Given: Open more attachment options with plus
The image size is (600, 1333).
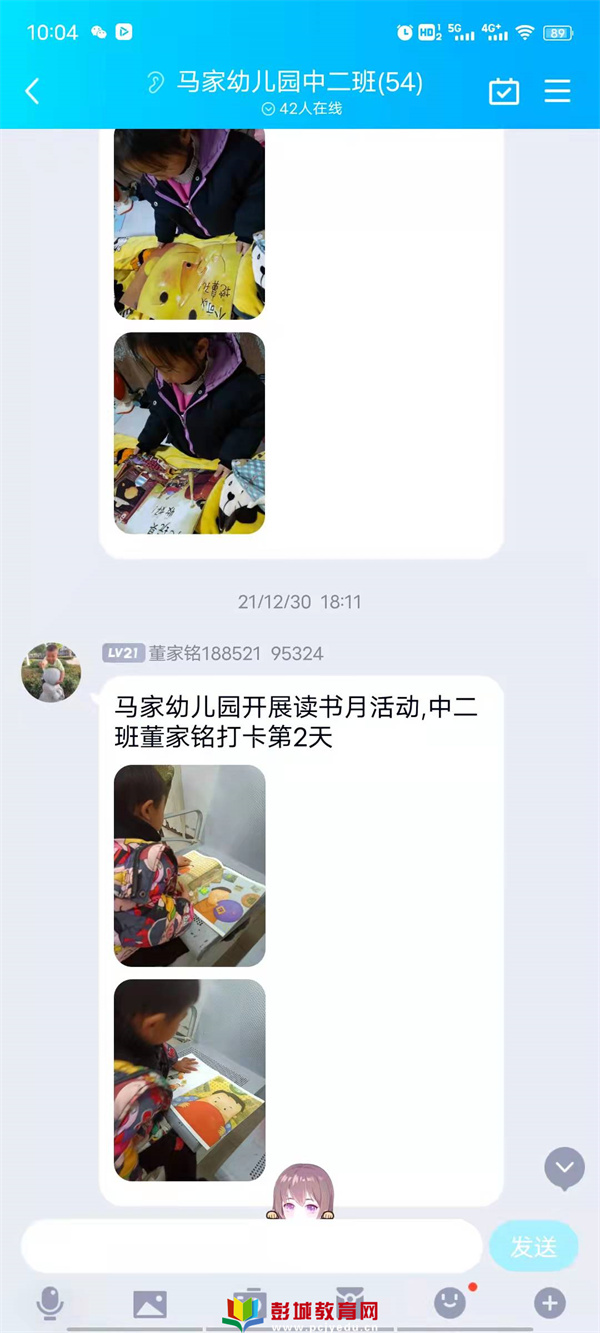Looking at the screenshot, I should tap(549, 1303).
